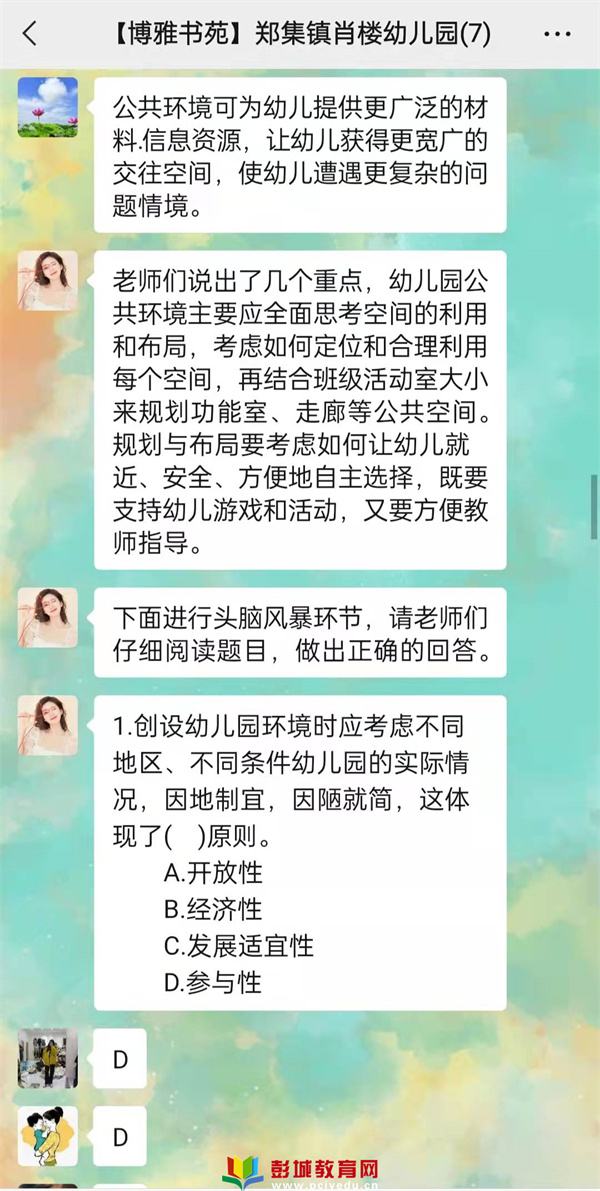The height and width of the screenshot is (1191, 600).
Task: Open the cartoon family avatar's profile
Action: pos(47,1135)
